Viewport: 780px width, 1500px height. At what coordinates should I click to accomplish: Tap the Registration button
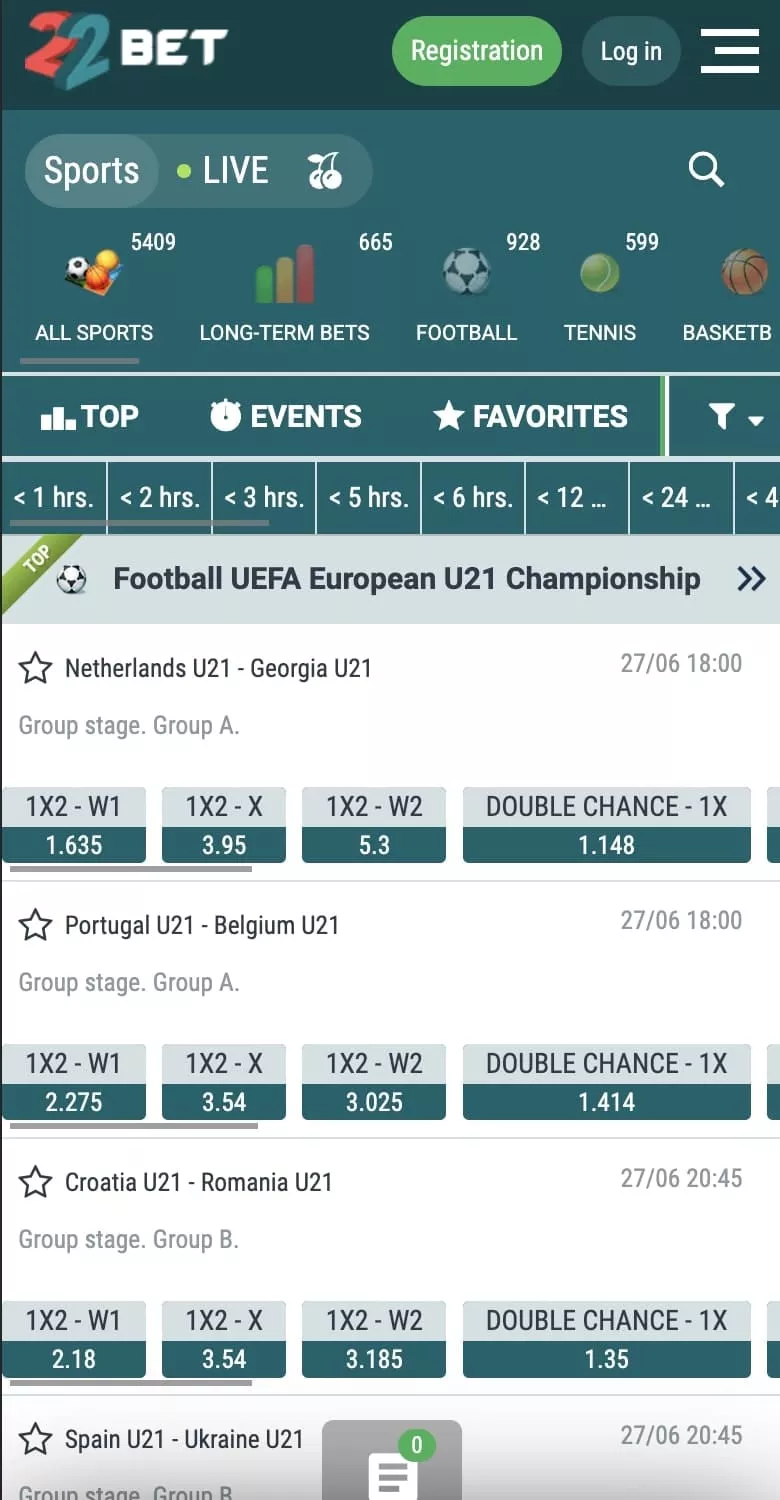coord(476,51)
